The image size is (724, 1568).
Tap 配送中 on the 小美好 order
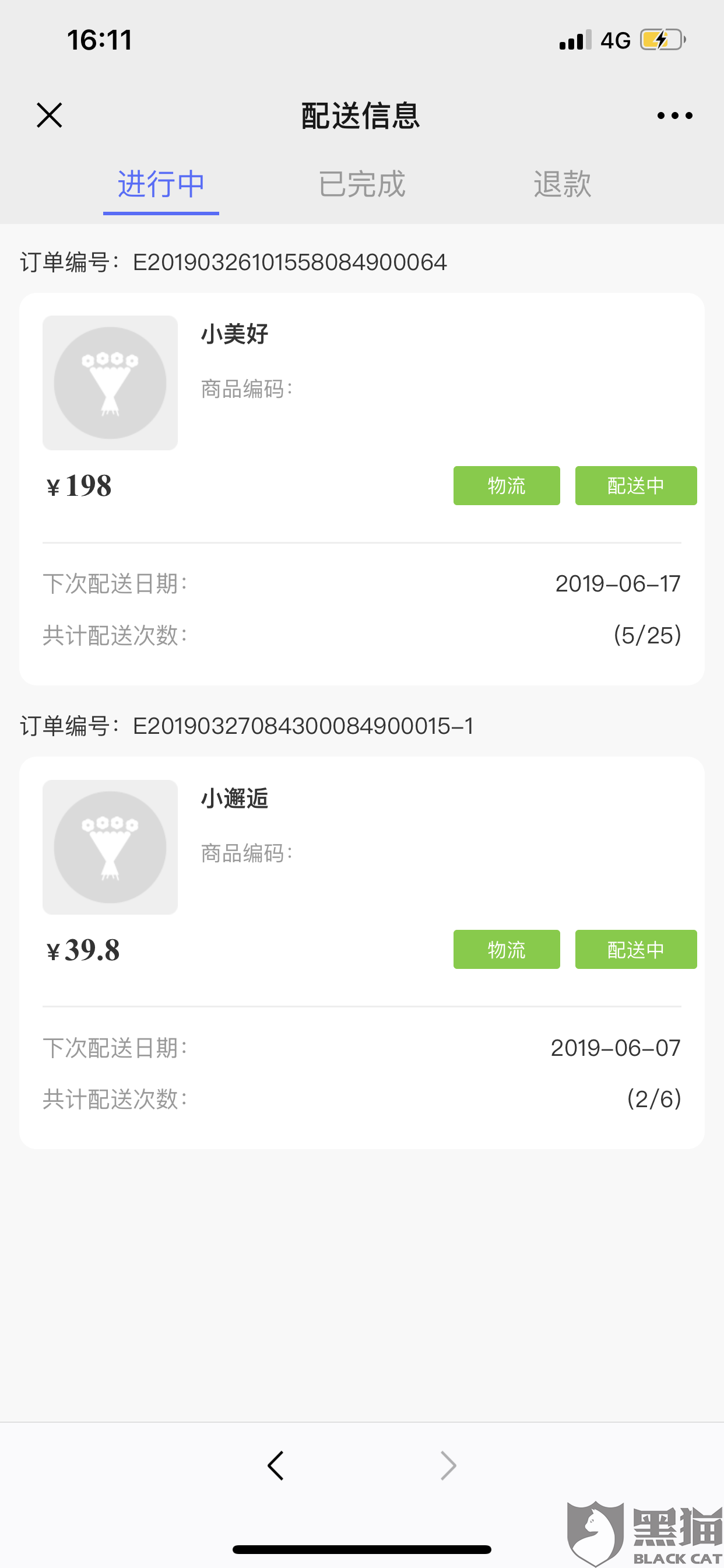[x=636, y=486]
